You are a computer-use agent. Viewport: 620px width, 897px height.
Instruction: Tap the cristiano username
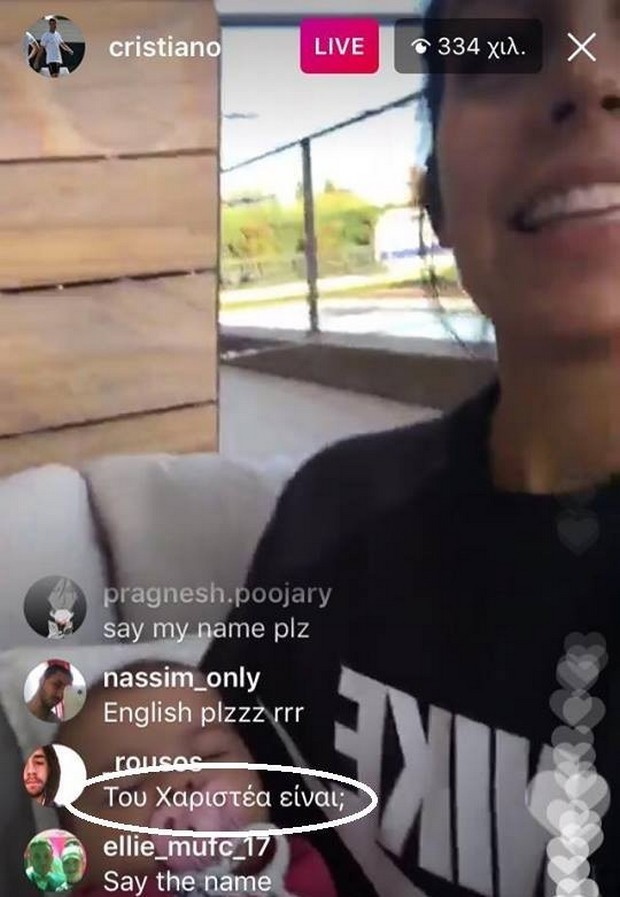[164, 47]
